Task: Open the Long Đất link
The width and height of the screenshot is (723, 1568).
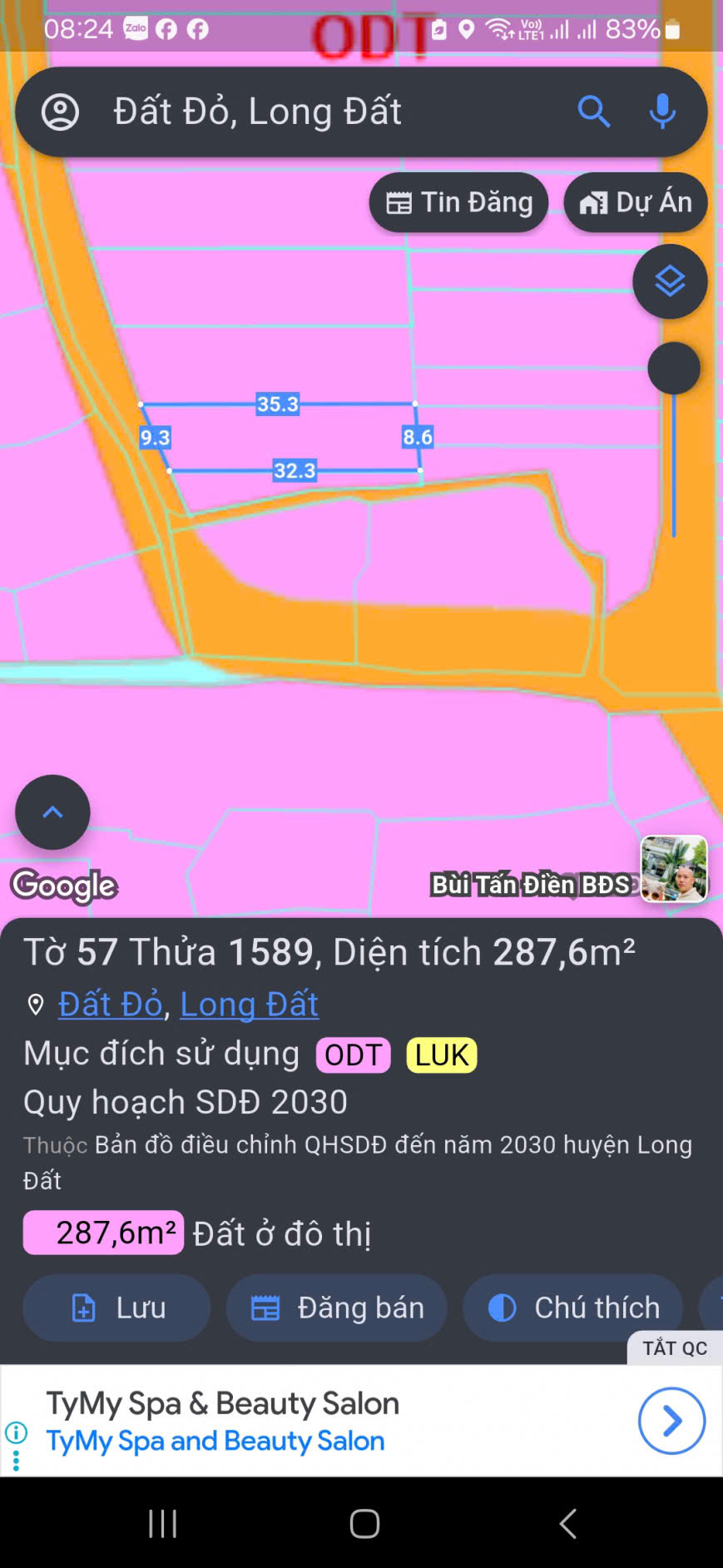Action: 249,1005
